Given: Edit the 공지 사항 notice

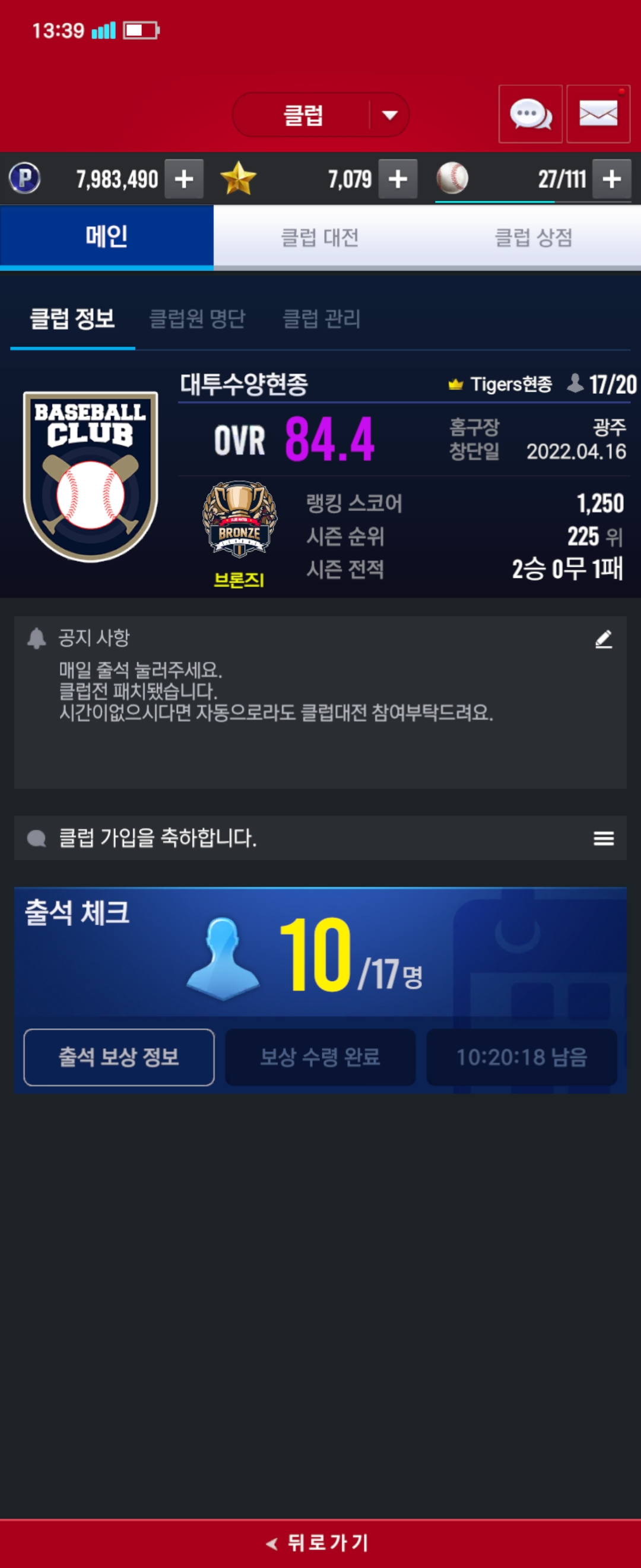Looking at the screenshot, I should (x=602, y=639).
